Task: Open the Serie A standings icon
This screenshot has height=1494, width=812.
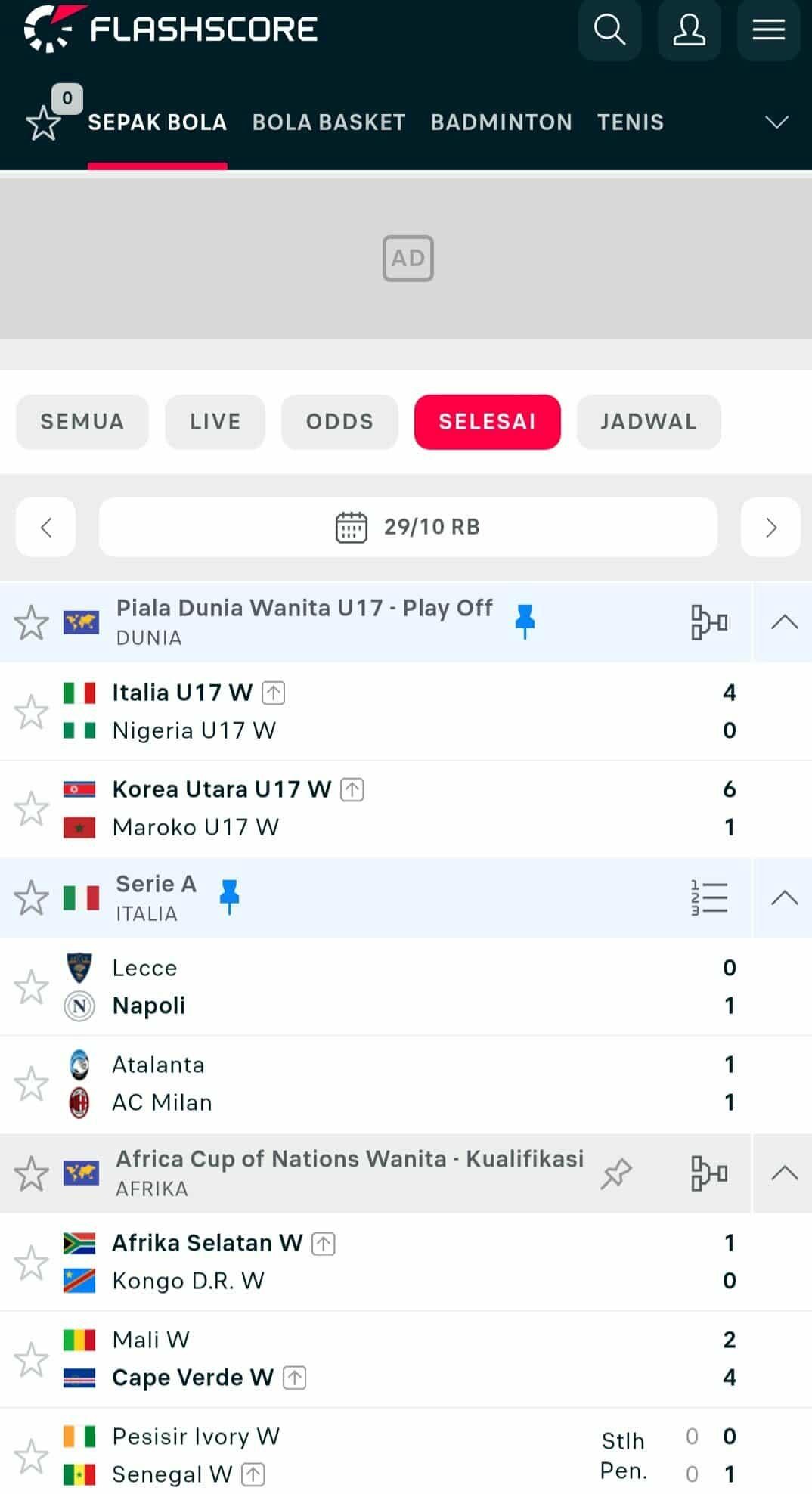Action: click(708, 898)
